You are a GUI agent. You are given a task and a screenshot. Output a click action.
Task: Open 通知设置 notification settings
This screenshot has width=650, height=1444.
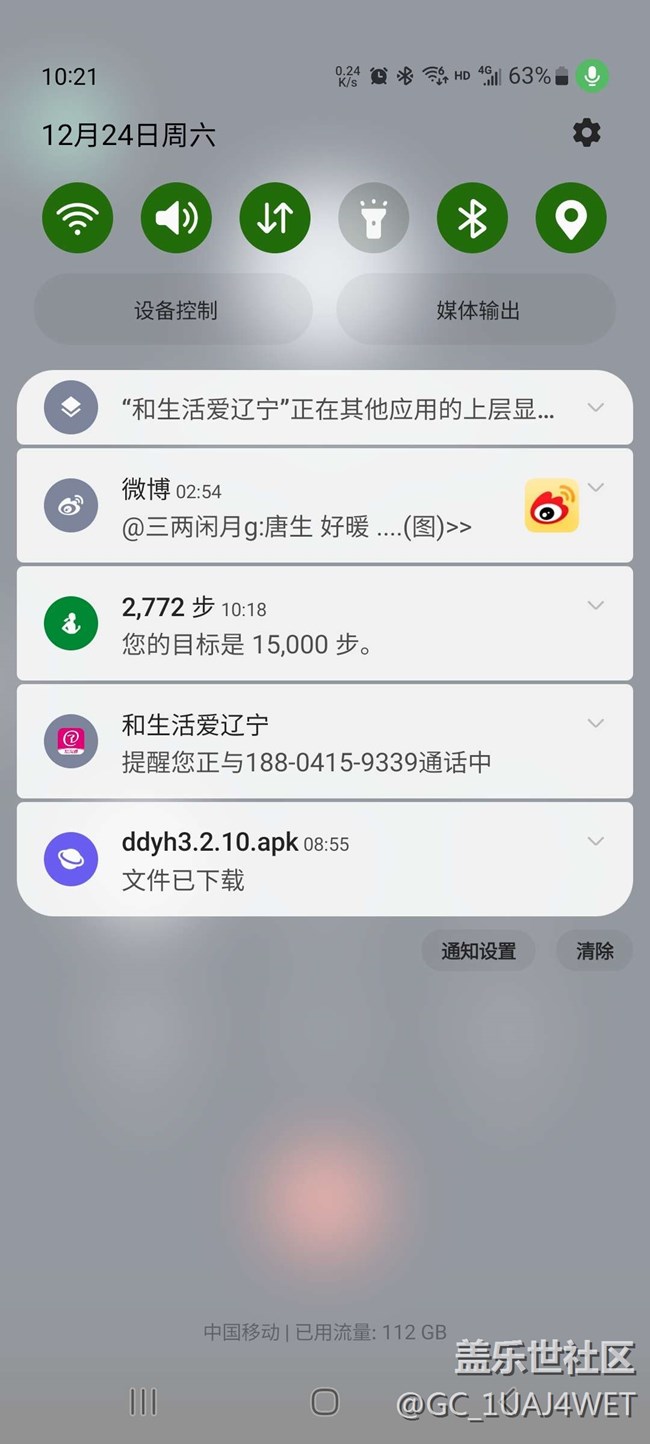[x=479, y=951]
